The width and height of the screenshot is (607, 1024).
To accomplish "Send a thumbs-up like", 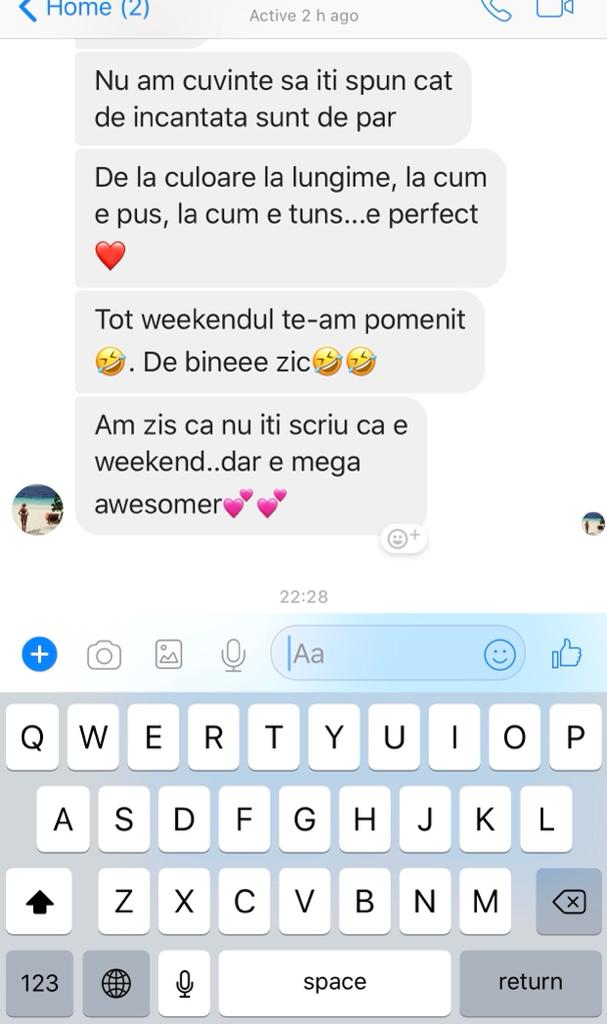I will click(566, 654).
